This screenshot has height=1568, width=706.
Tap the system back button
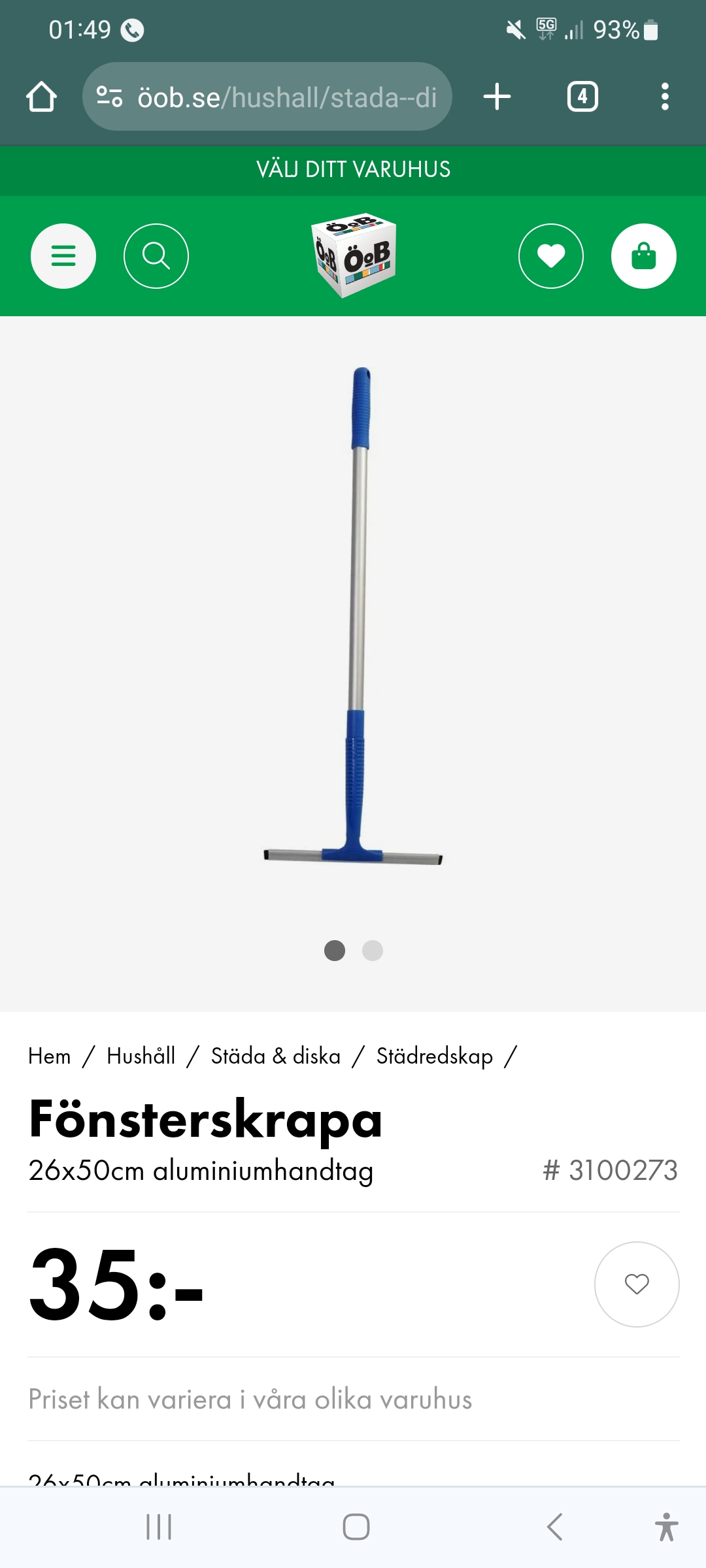554,1527
